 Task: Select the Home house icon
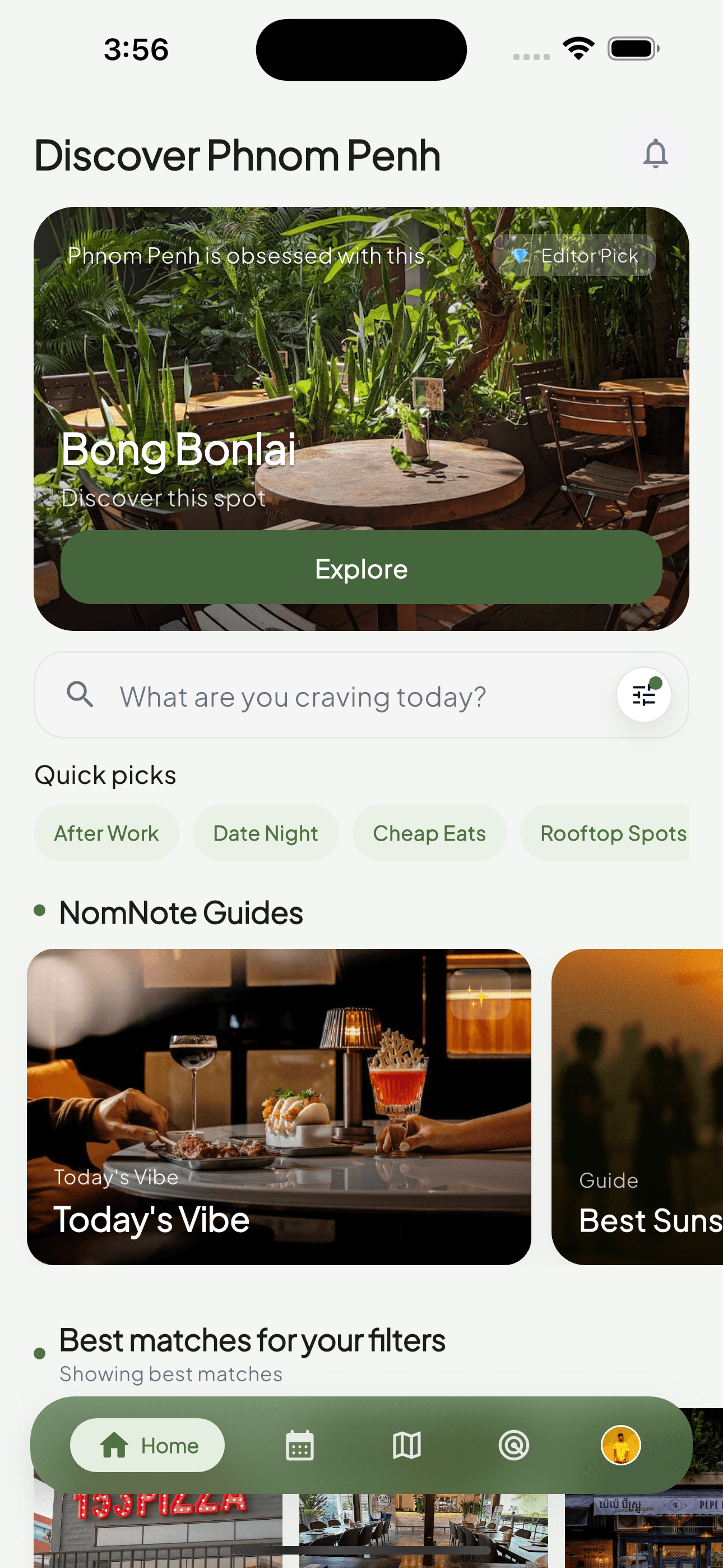114,1446
